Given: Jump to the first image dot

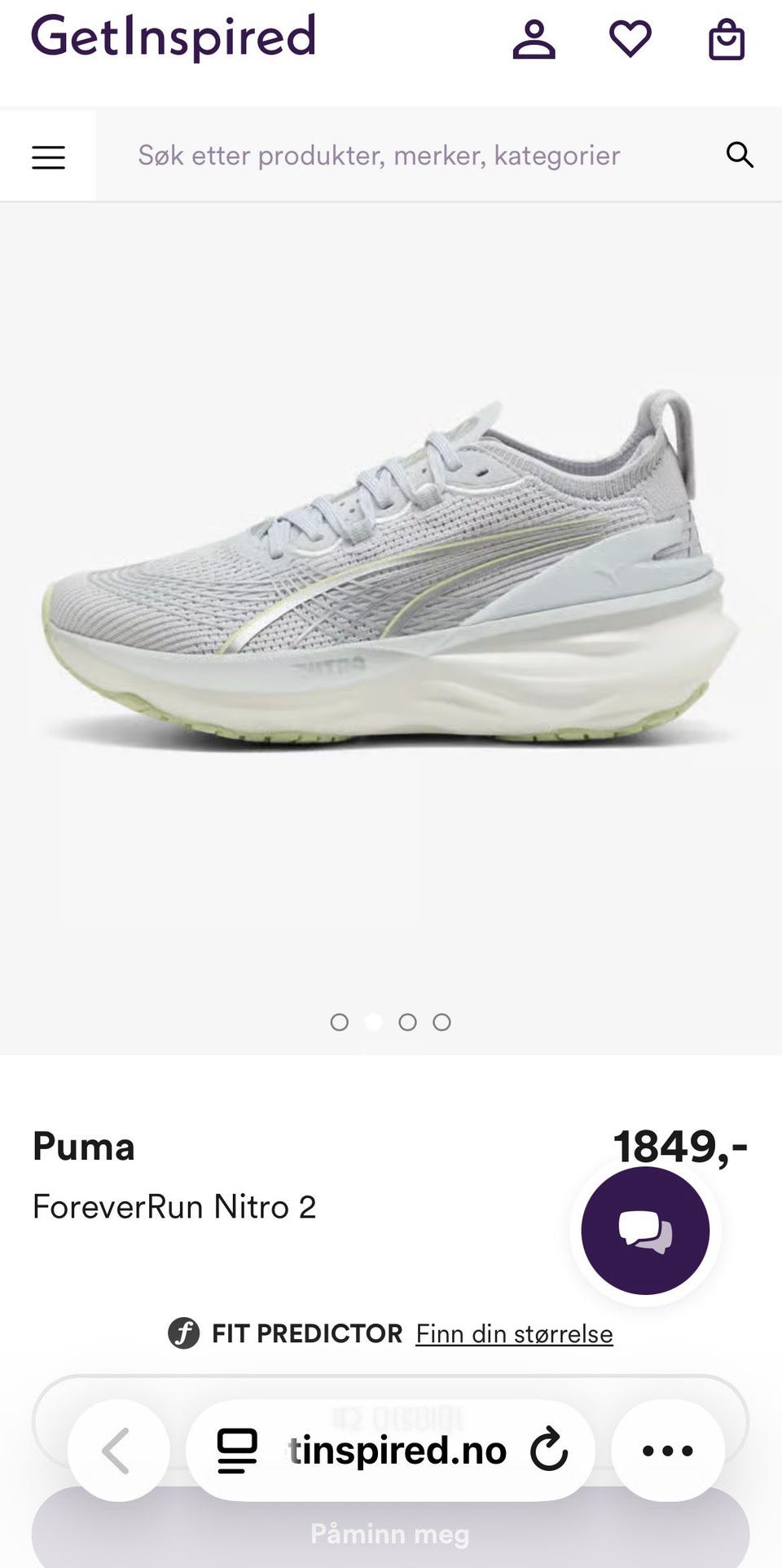Looking at the screenshot, I should (x=340, y=1022).
